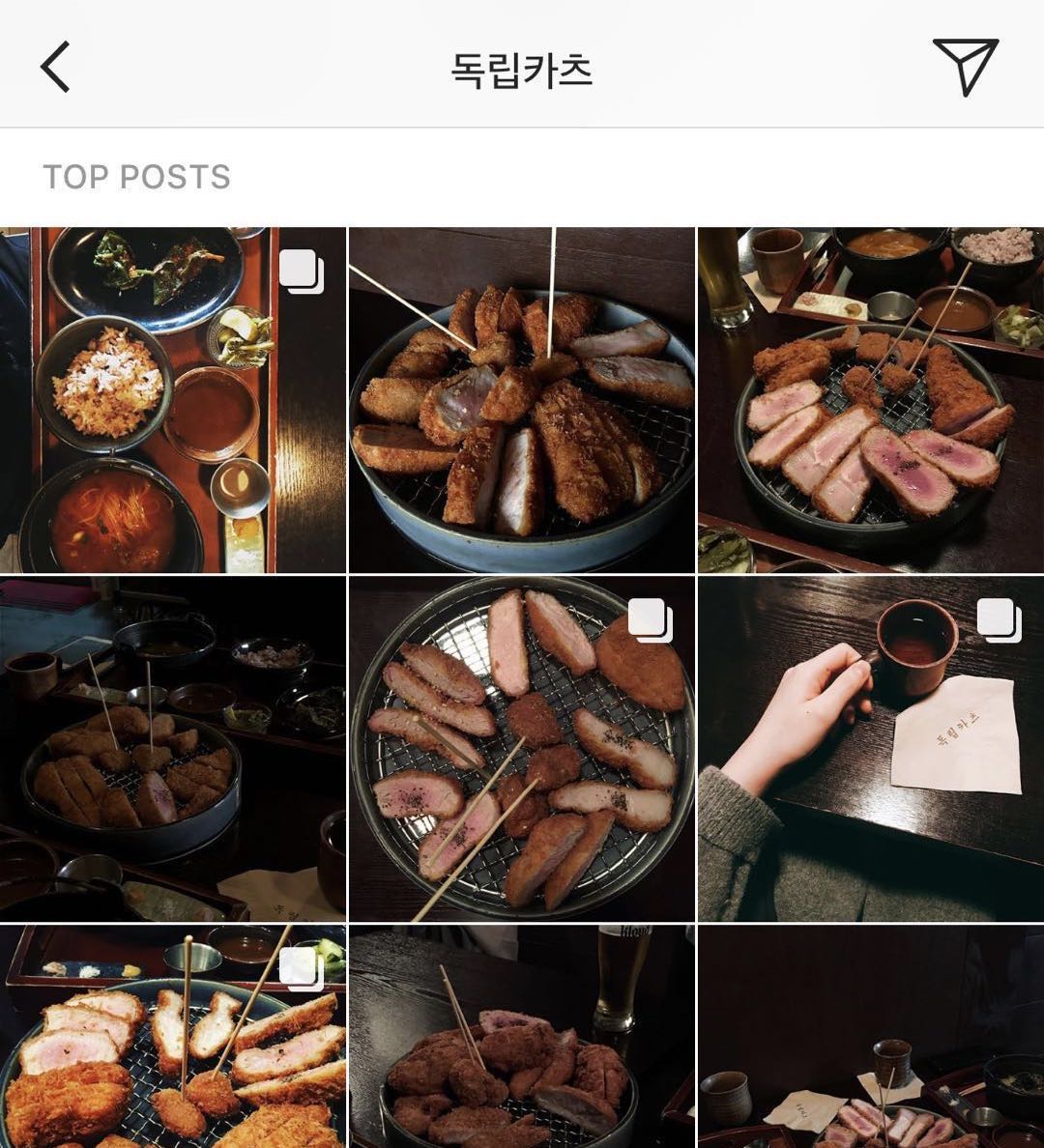Open the post with rice and soup tray

[x=172, y=400]
